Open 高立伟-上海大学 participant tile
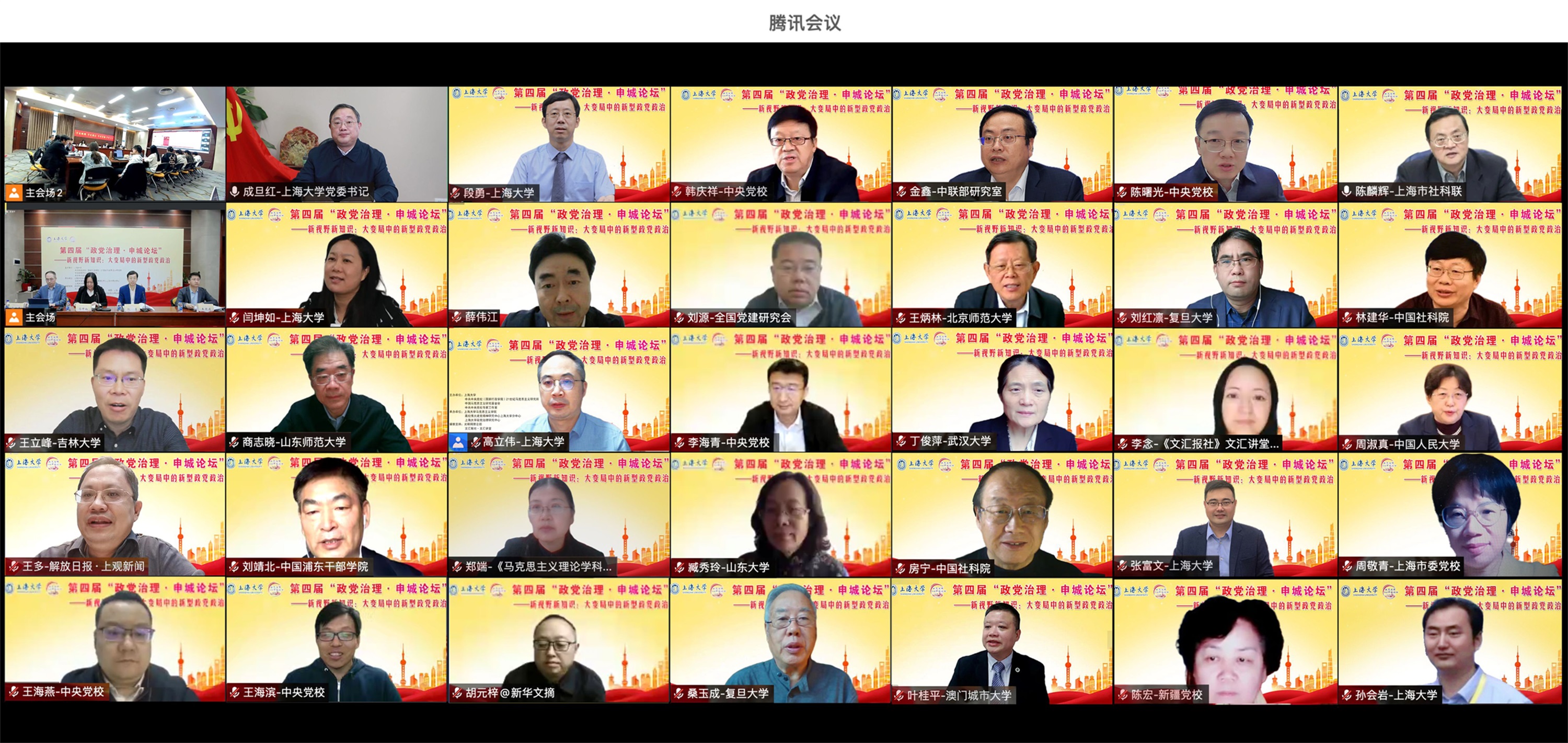 559,391
